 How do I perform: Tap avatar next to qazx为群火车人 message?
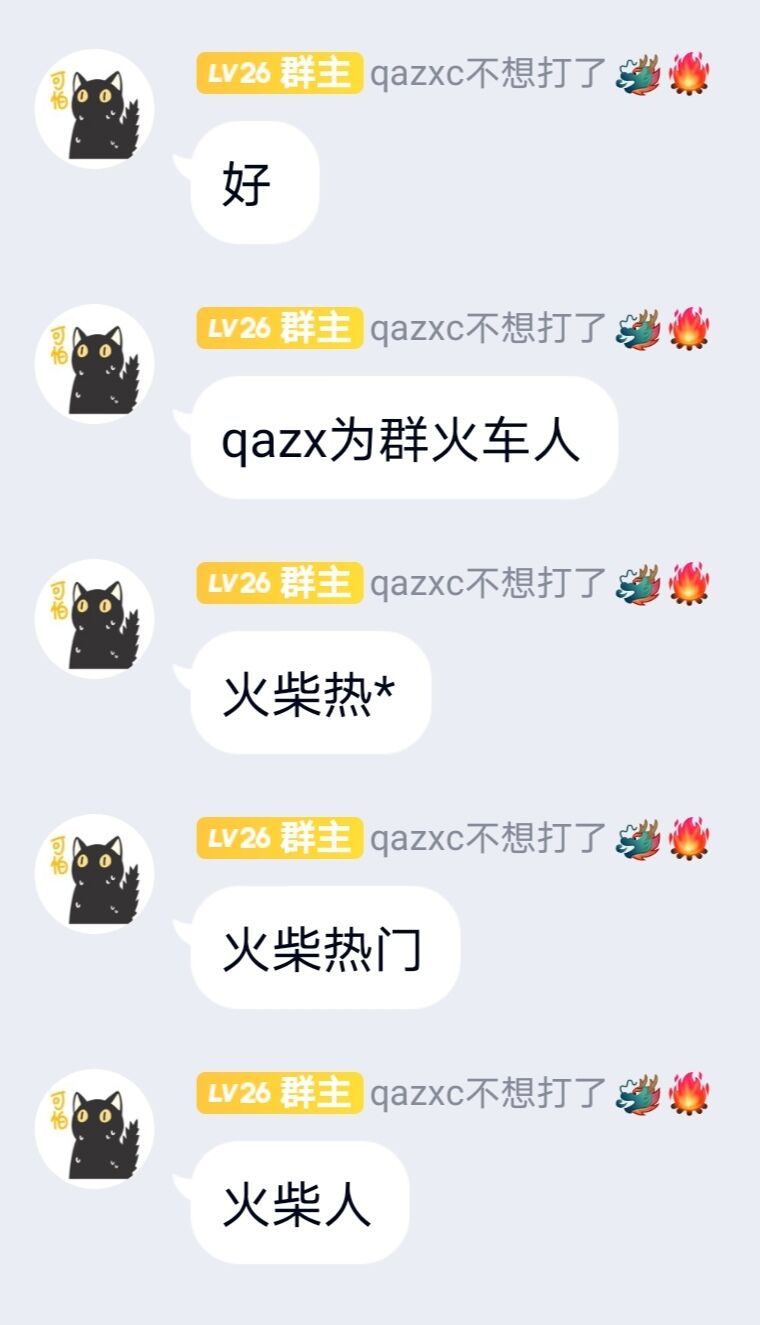(x=95, y=364)
